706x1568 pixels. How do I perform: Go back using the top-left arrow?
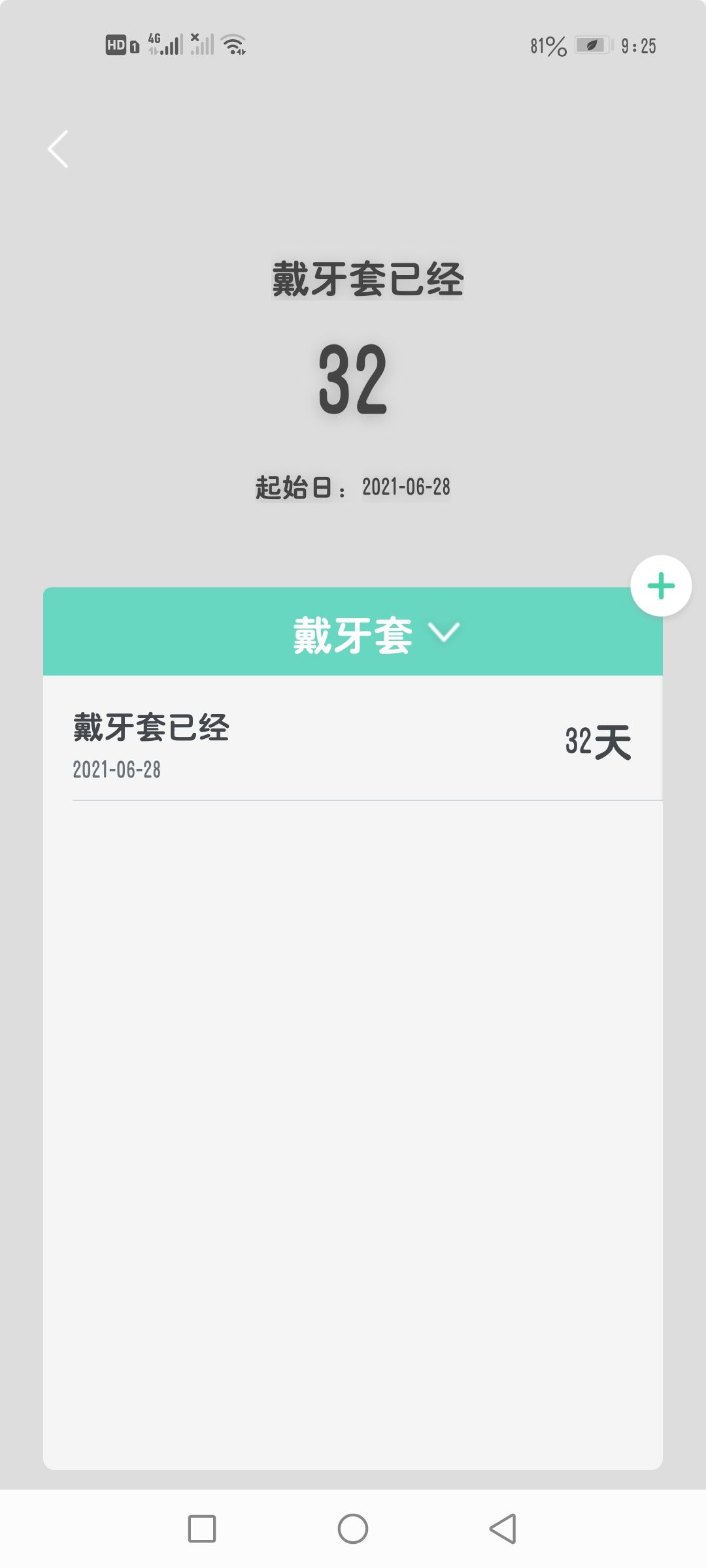(58, 149)
